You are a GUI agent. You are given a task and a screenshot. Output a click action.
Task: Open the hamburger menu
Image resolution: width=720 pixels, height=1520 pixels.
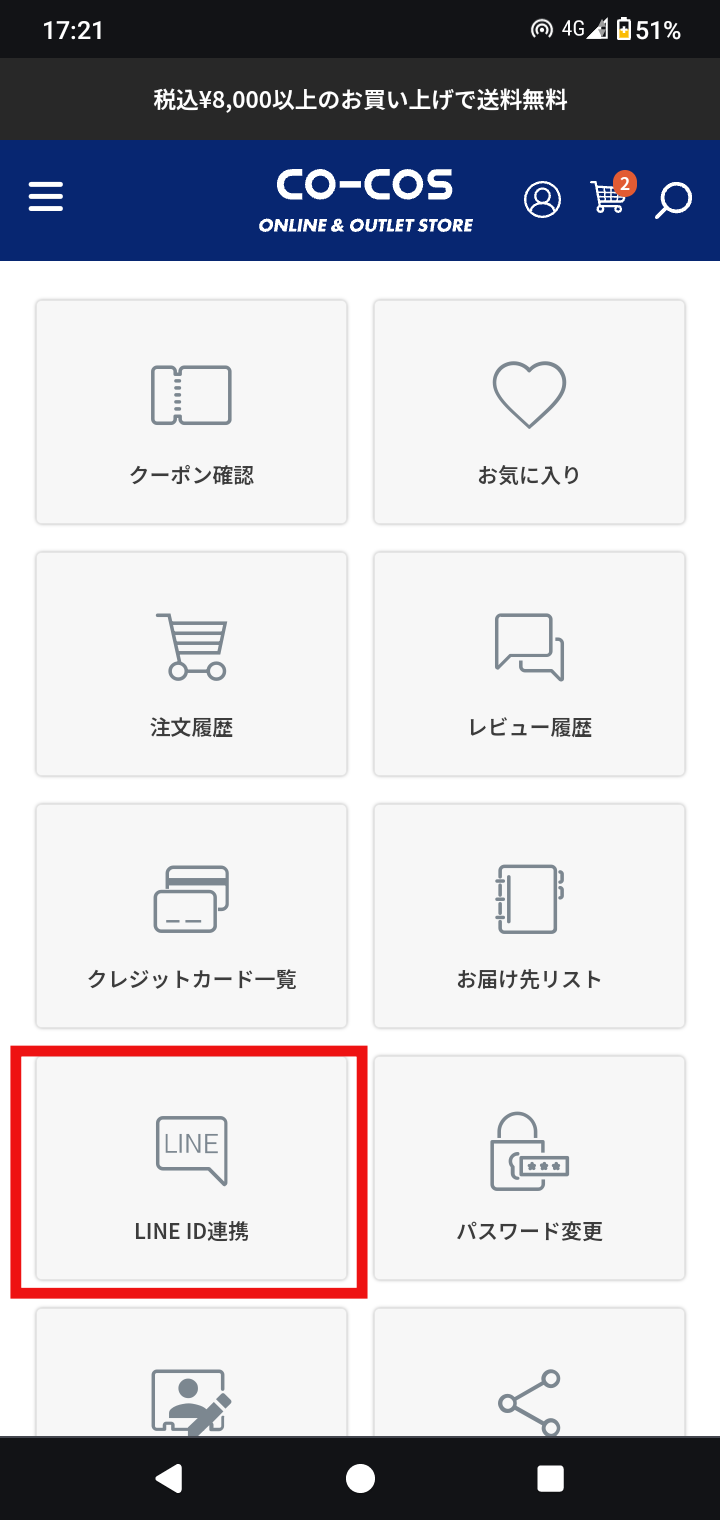point(46,196)
